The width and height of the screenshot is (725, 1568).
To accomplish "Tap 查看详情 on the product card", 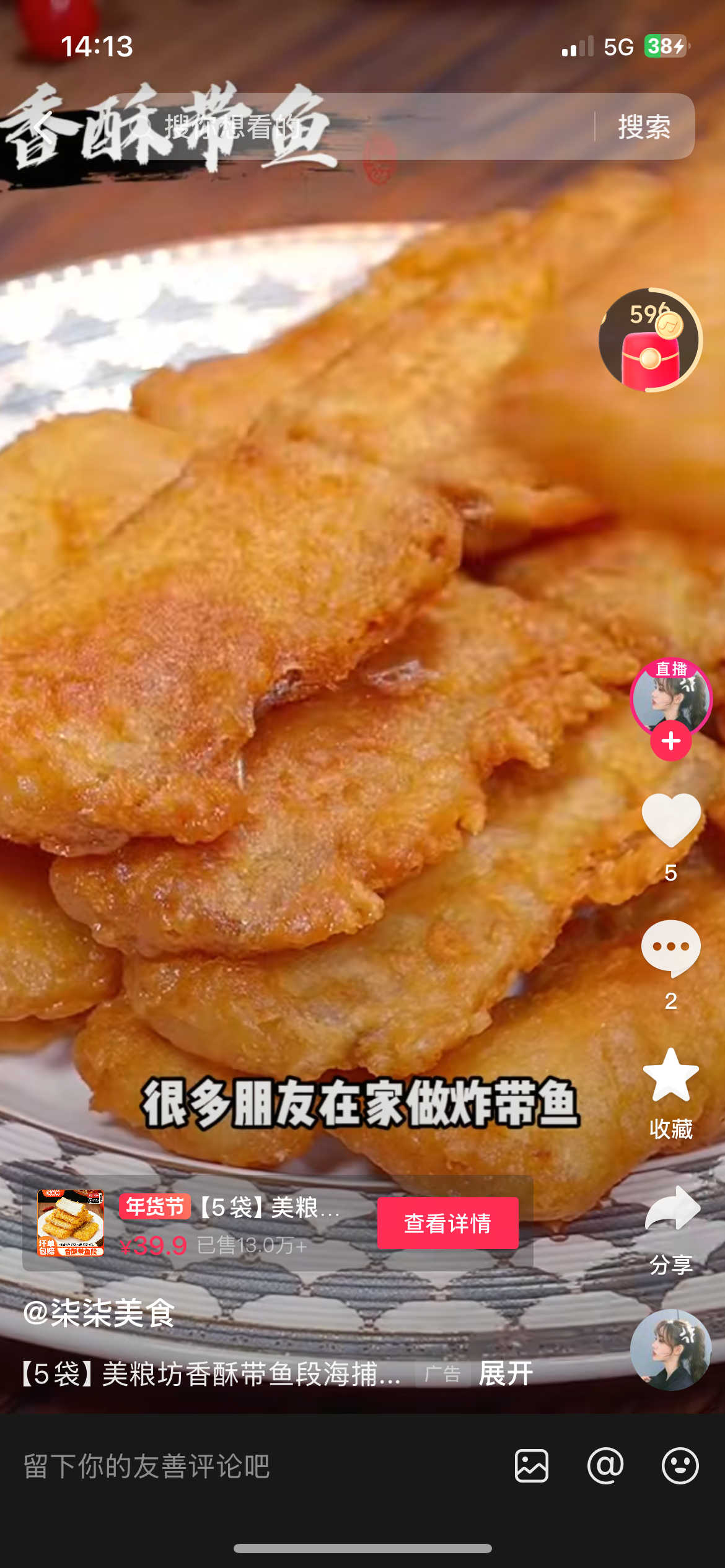I will 447,1223.
